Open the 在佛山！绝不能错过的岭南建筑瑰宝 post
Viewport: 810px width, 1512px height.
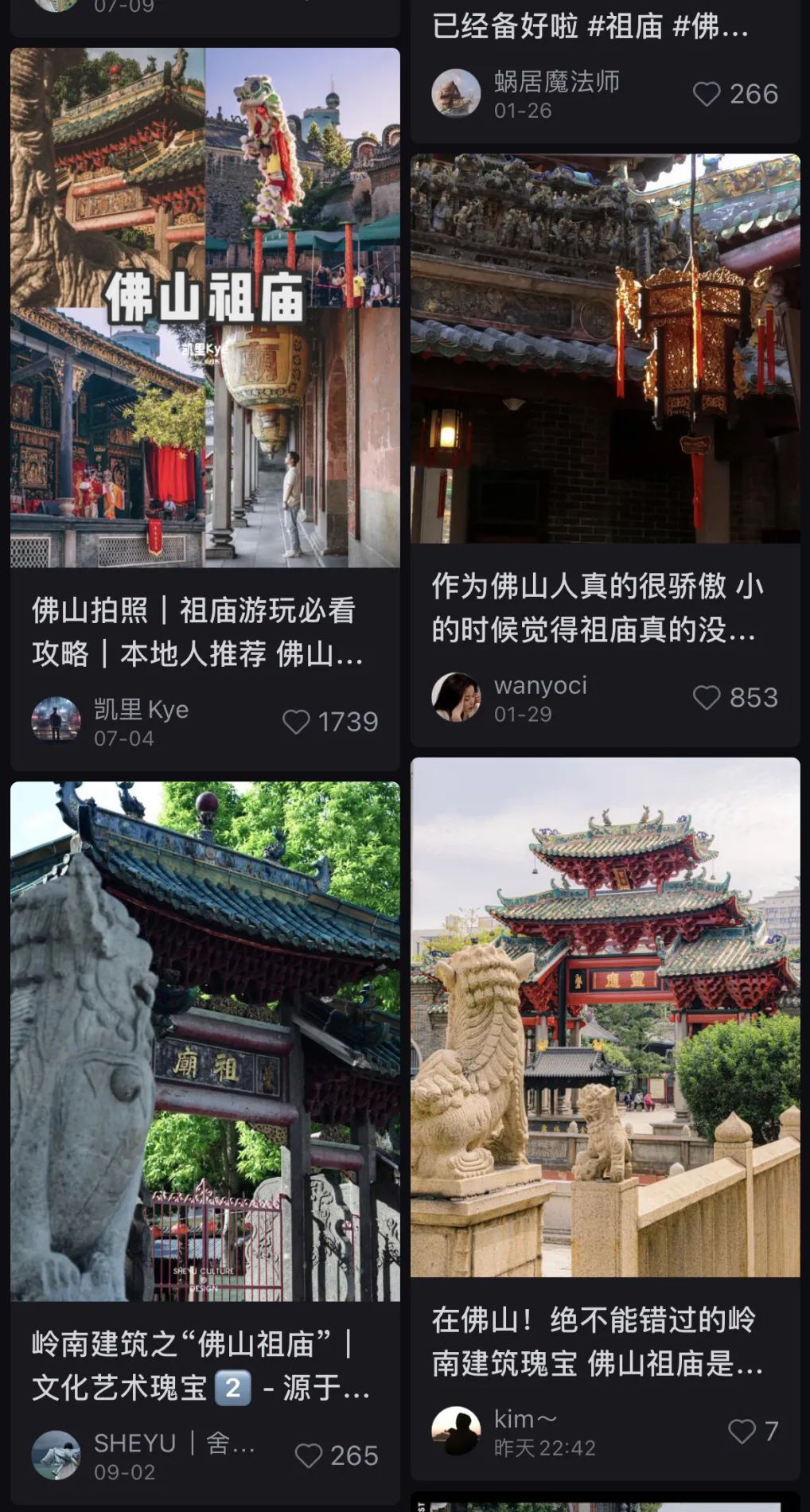click(x=605, y=1017)
